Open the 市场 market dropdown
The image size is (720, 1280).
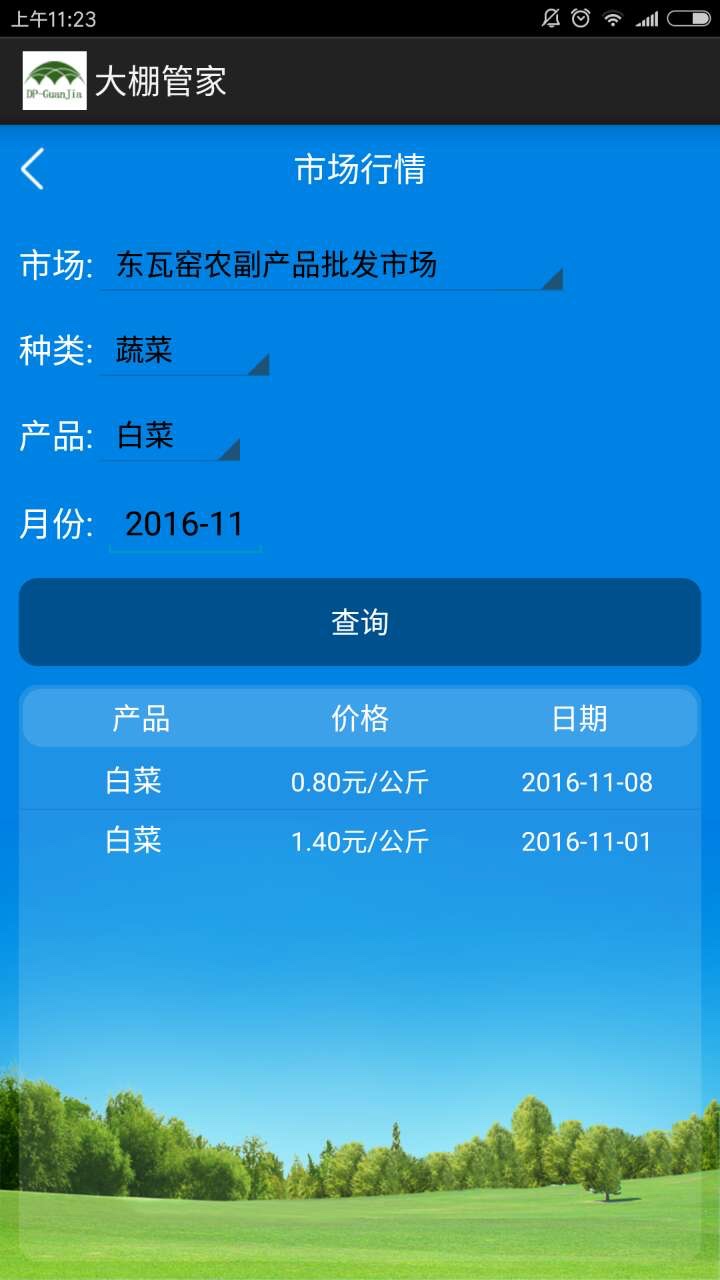331,266
